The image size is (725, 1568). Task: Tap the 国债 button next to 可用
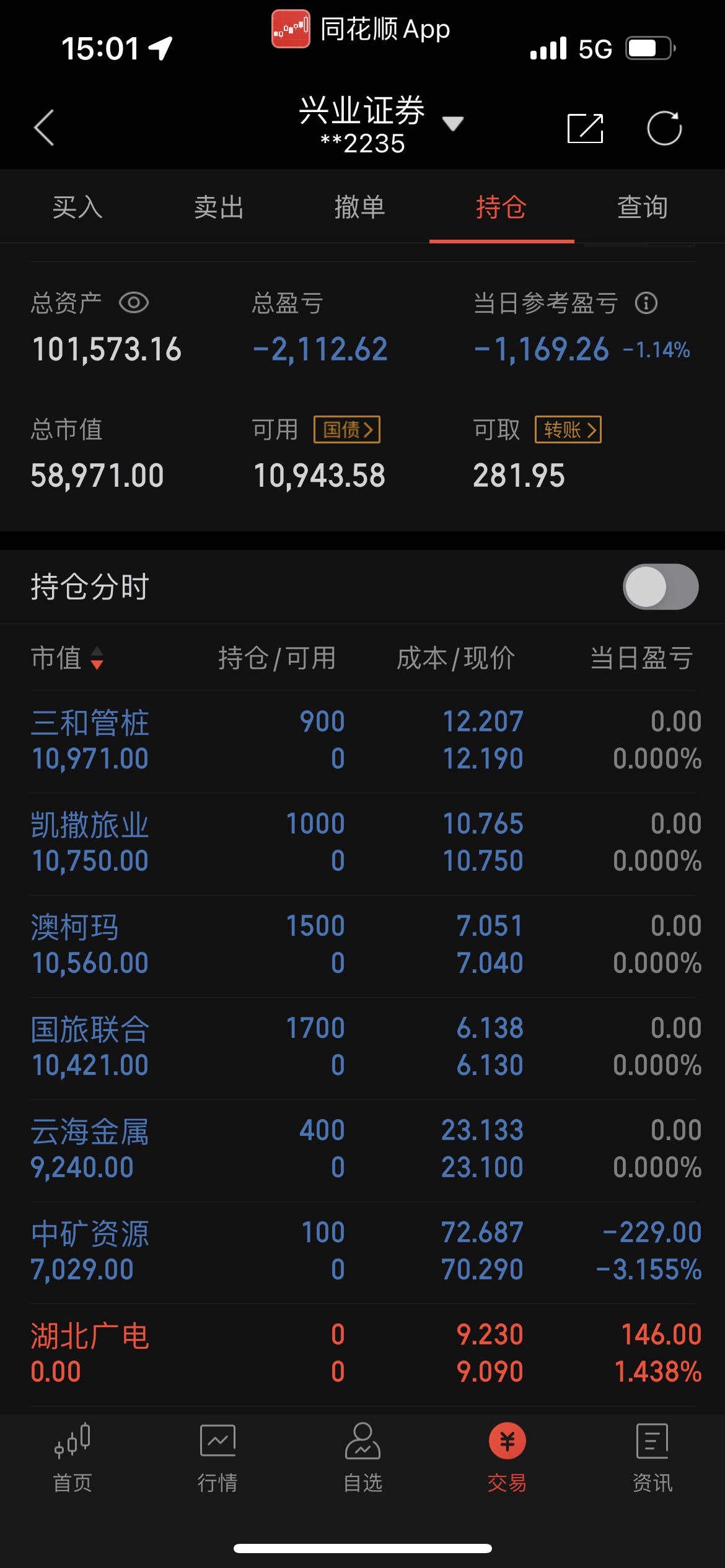[347, 430]
